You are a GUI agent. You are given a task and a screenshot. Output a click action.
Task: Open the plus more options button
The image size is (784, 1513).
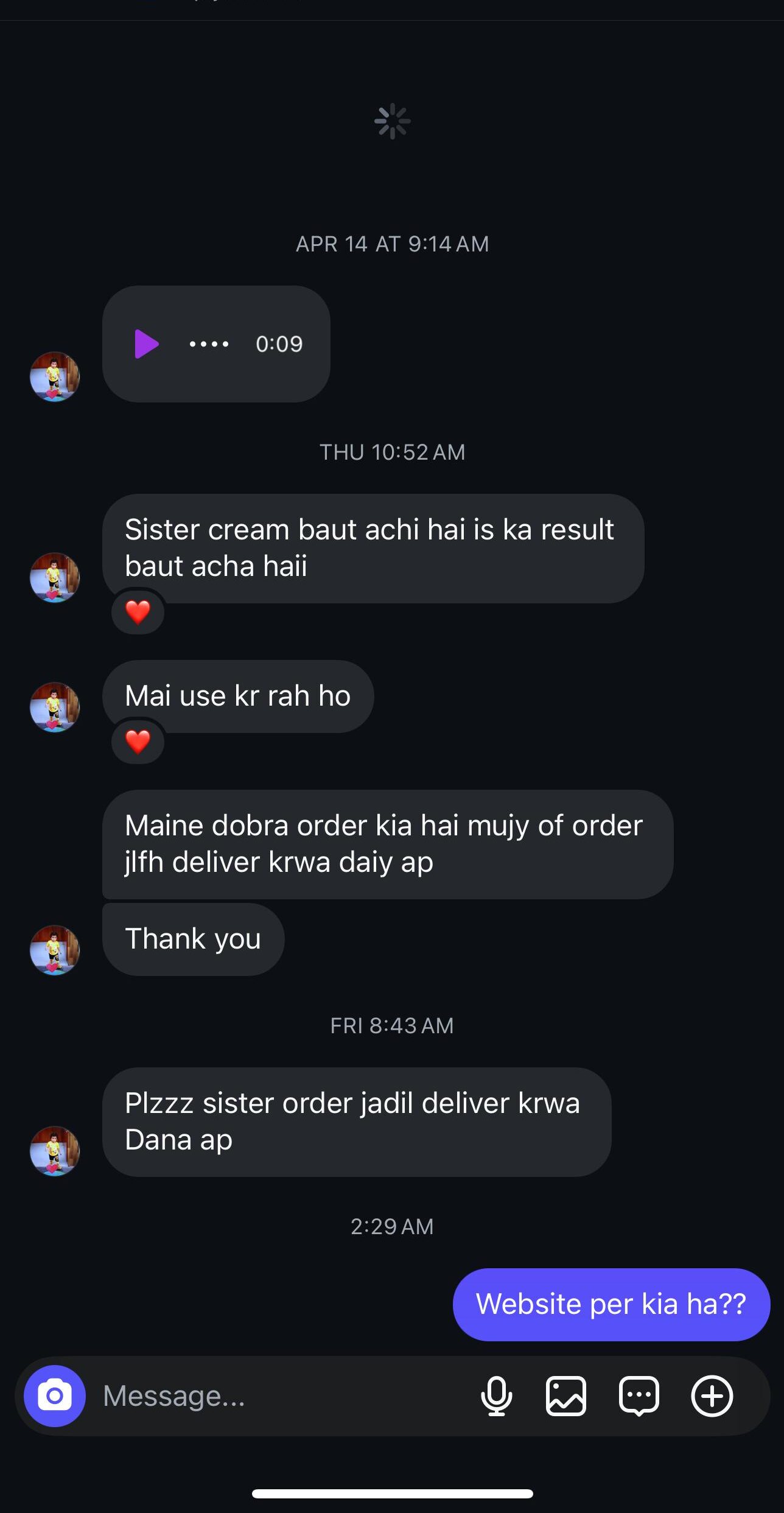pos(712,1396)
